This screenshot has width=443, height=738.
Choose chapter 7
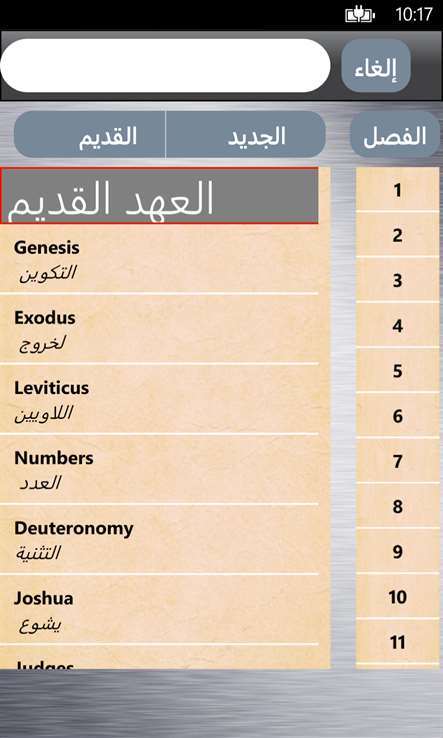tap(398, 461)
